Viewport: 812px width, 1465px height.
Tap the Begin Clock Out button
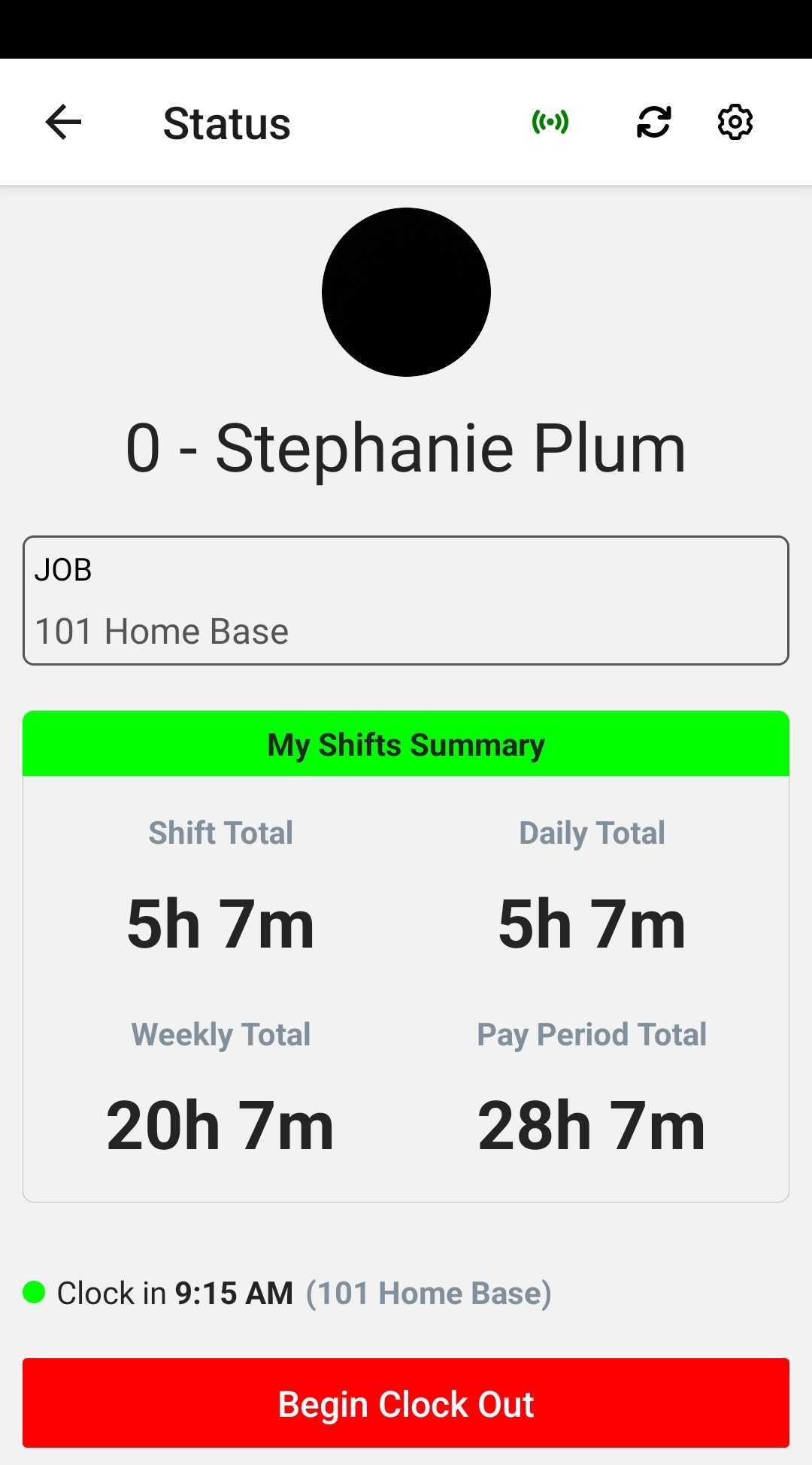(406, 1403)
